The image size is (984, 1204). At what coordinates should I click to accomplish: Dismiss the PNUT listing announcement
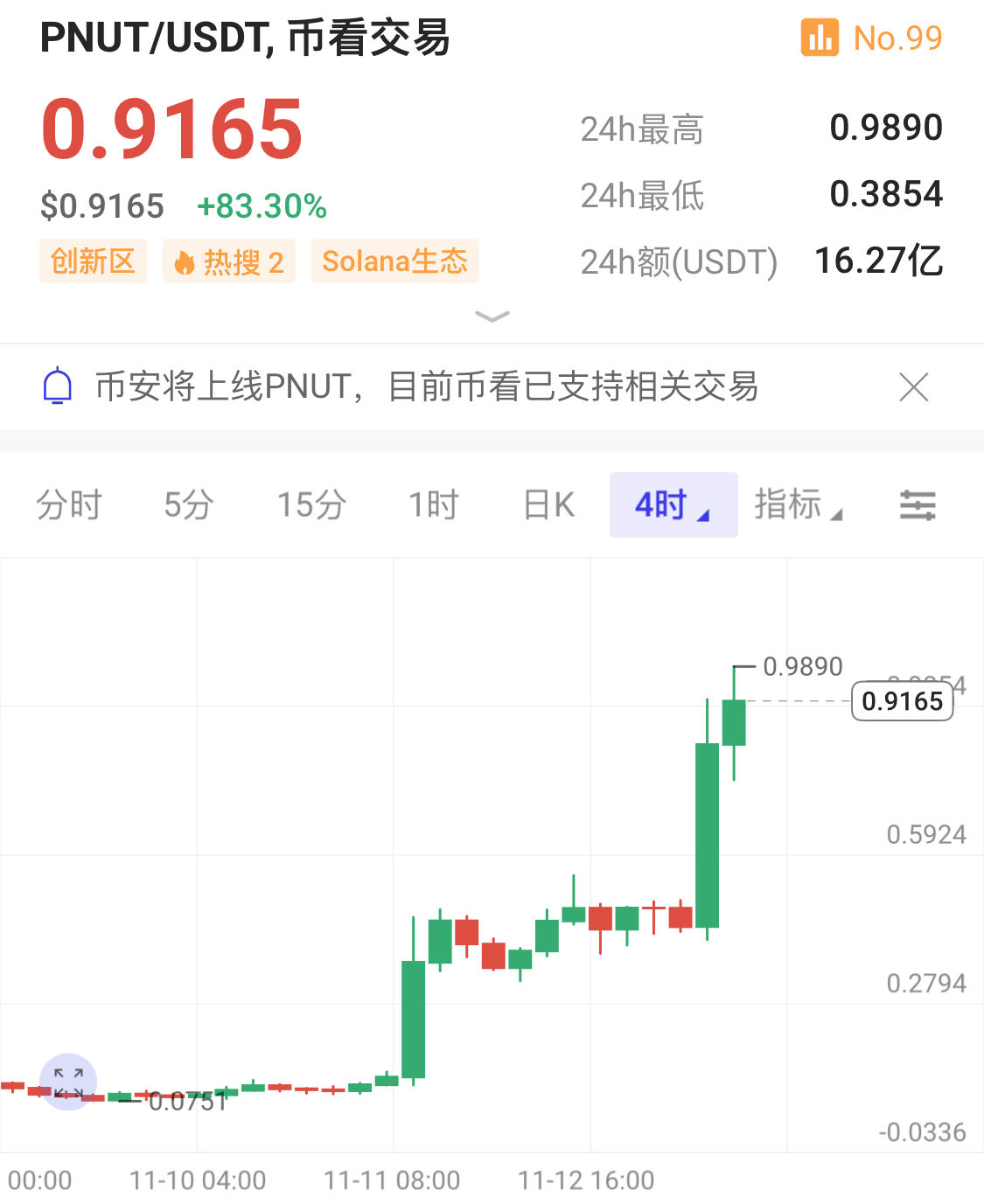pos(913,386)
